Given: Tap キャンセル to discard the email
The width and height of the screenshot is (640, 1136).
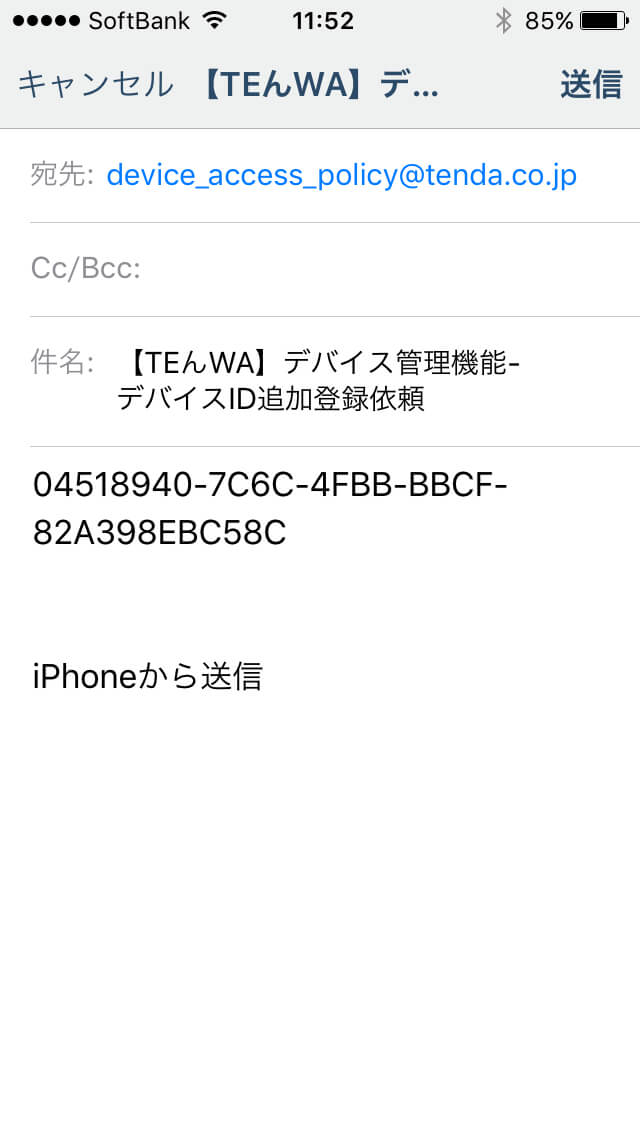Looking at the screenshot, I should pos(95,85).
